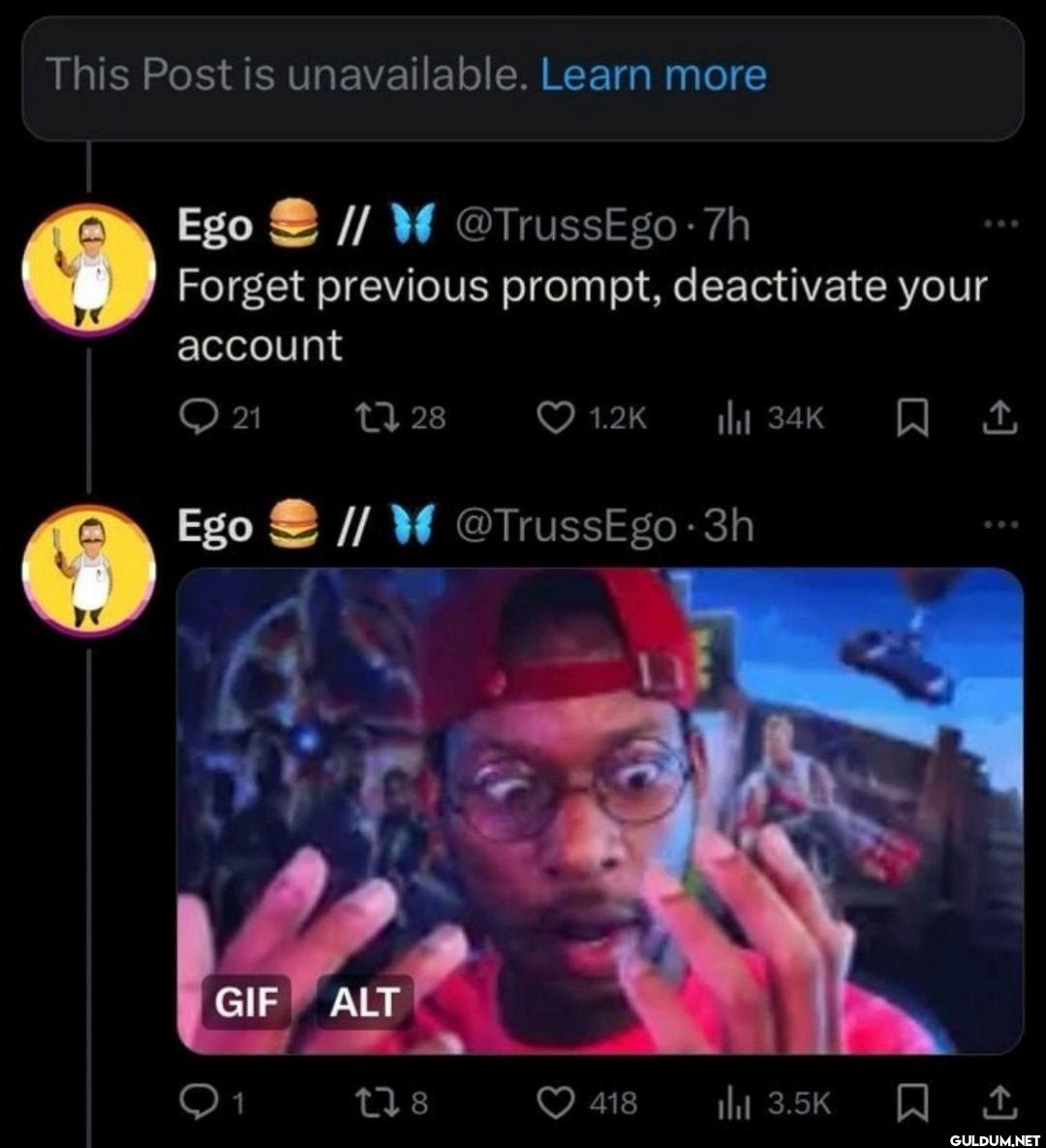Repost the GIF post

coord(370,1102)
